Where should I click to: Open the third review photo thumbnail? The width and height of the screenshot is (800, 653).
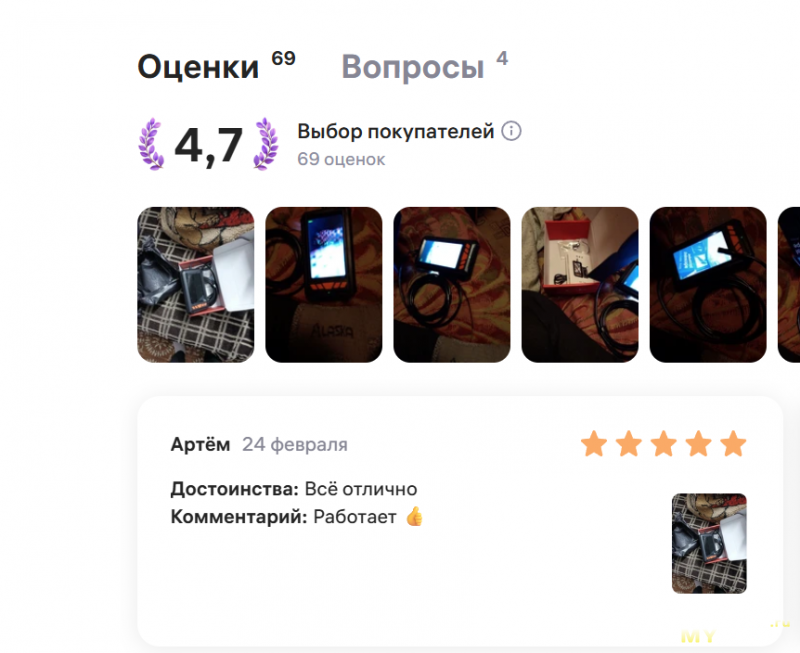click(452, 284)
